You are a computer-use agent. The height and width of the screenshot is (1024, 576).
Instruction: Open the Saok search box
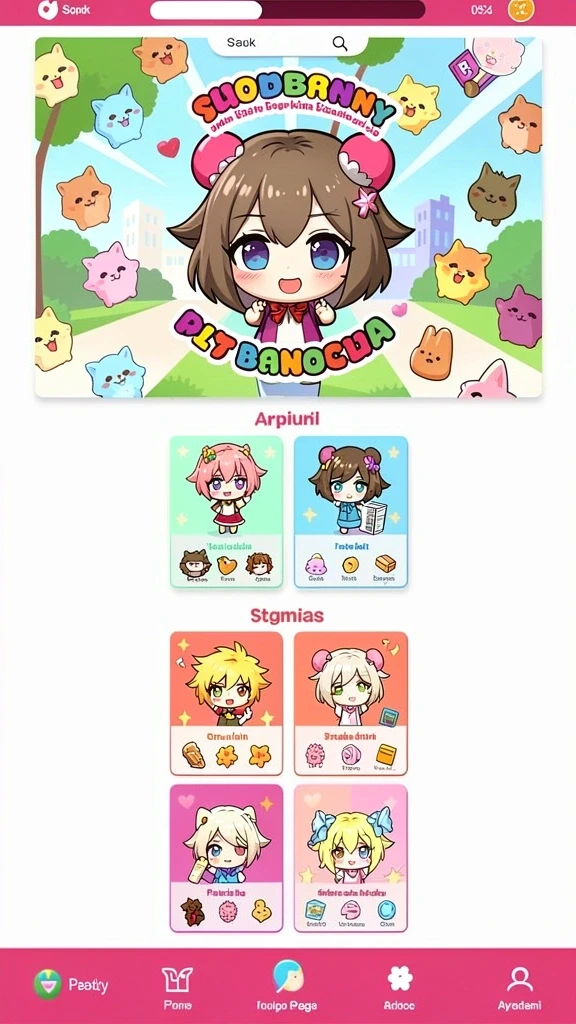287,43
